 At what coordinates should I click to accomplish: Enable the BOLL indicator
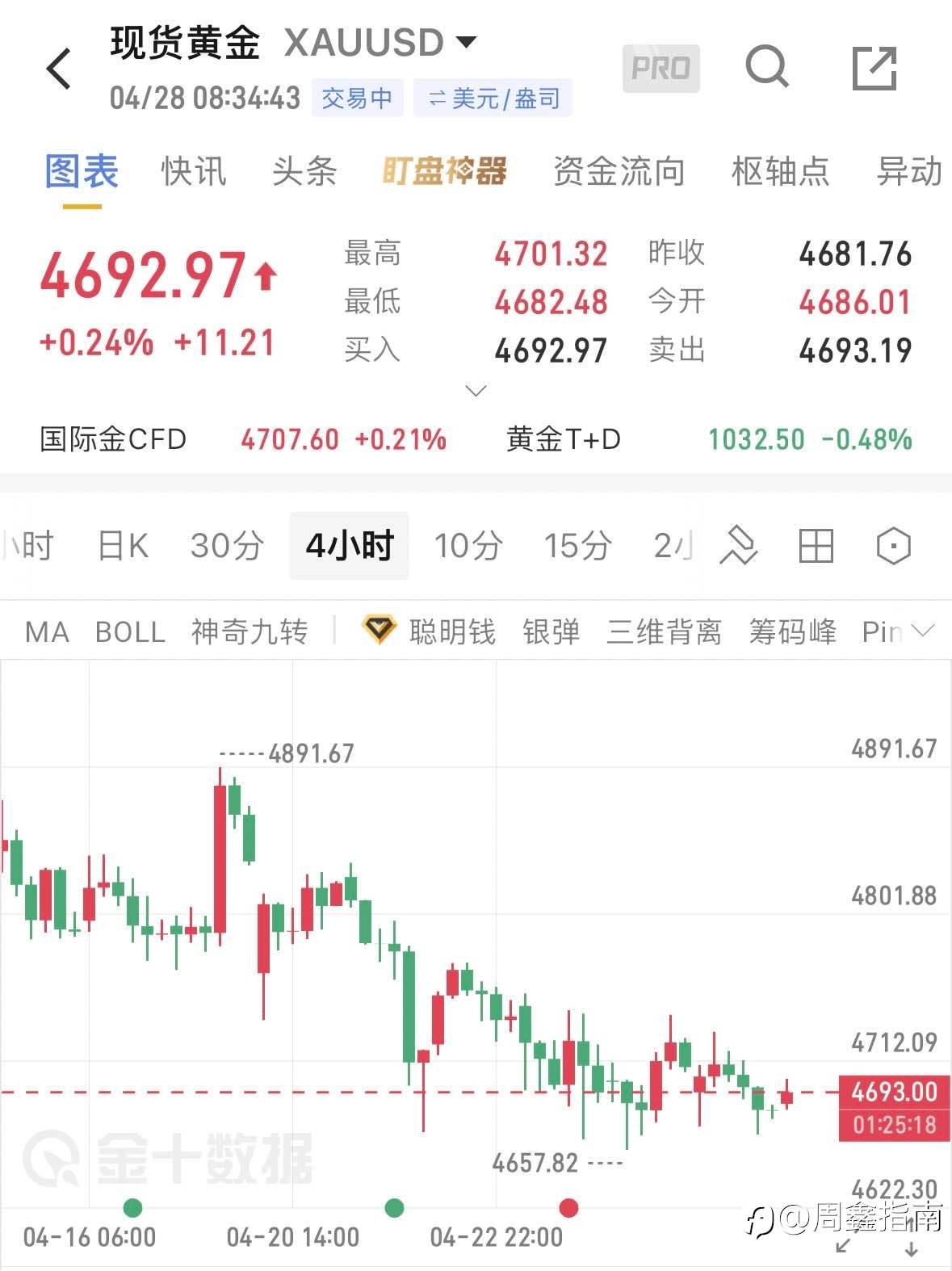coord(130,631)
